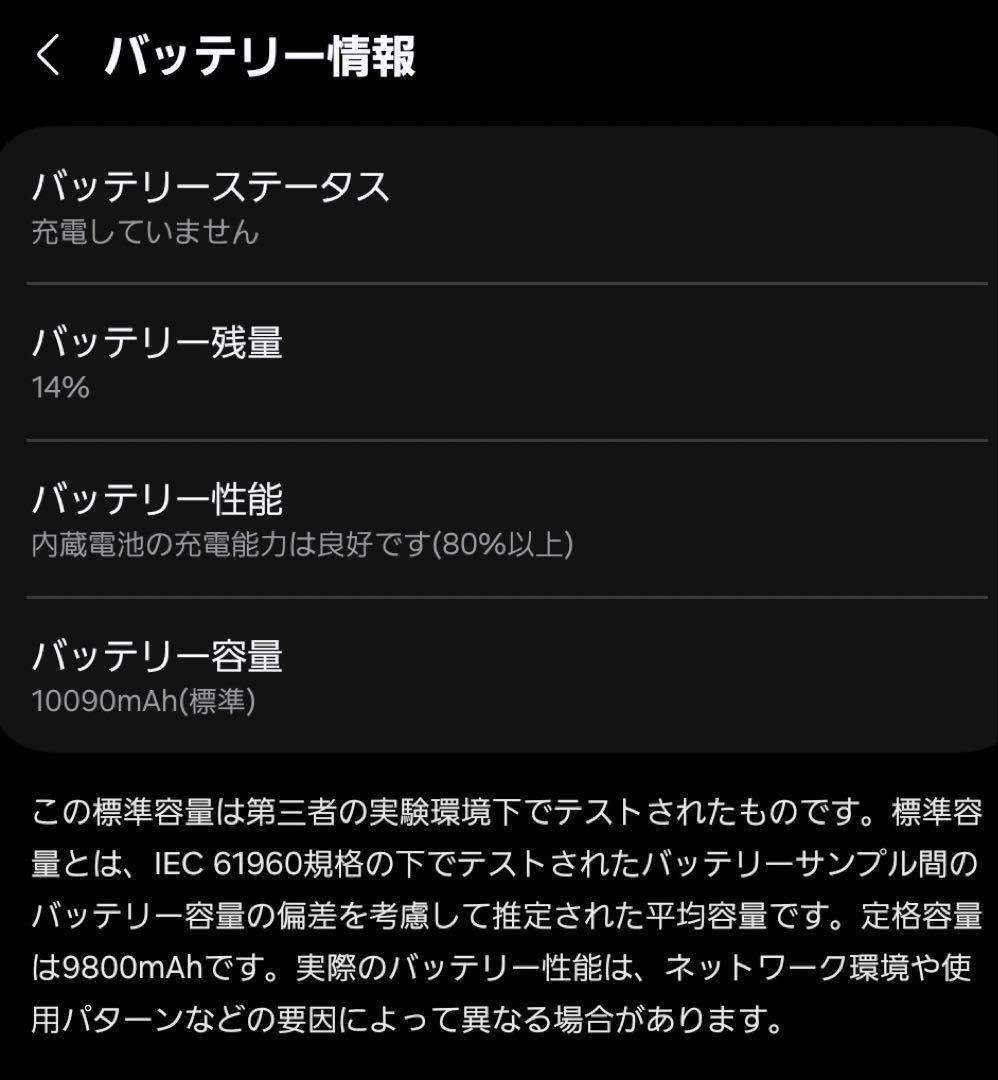Viewport: 998px width, 1080px height.
Task: Click the divider below バッテリーステータス
Action: point(499,287)
